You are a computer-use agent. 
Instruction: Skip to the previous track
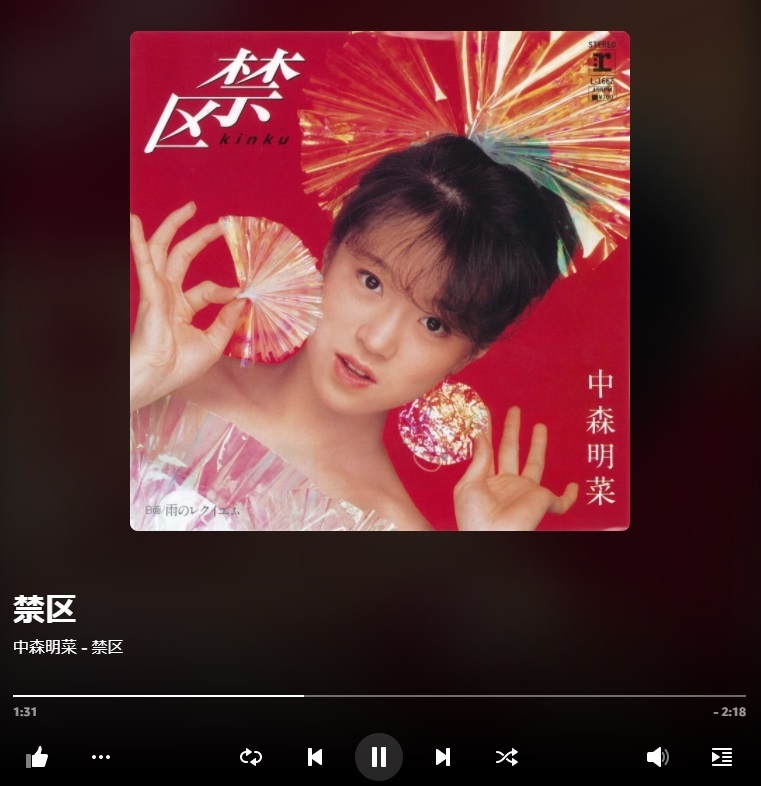(315, 757)
